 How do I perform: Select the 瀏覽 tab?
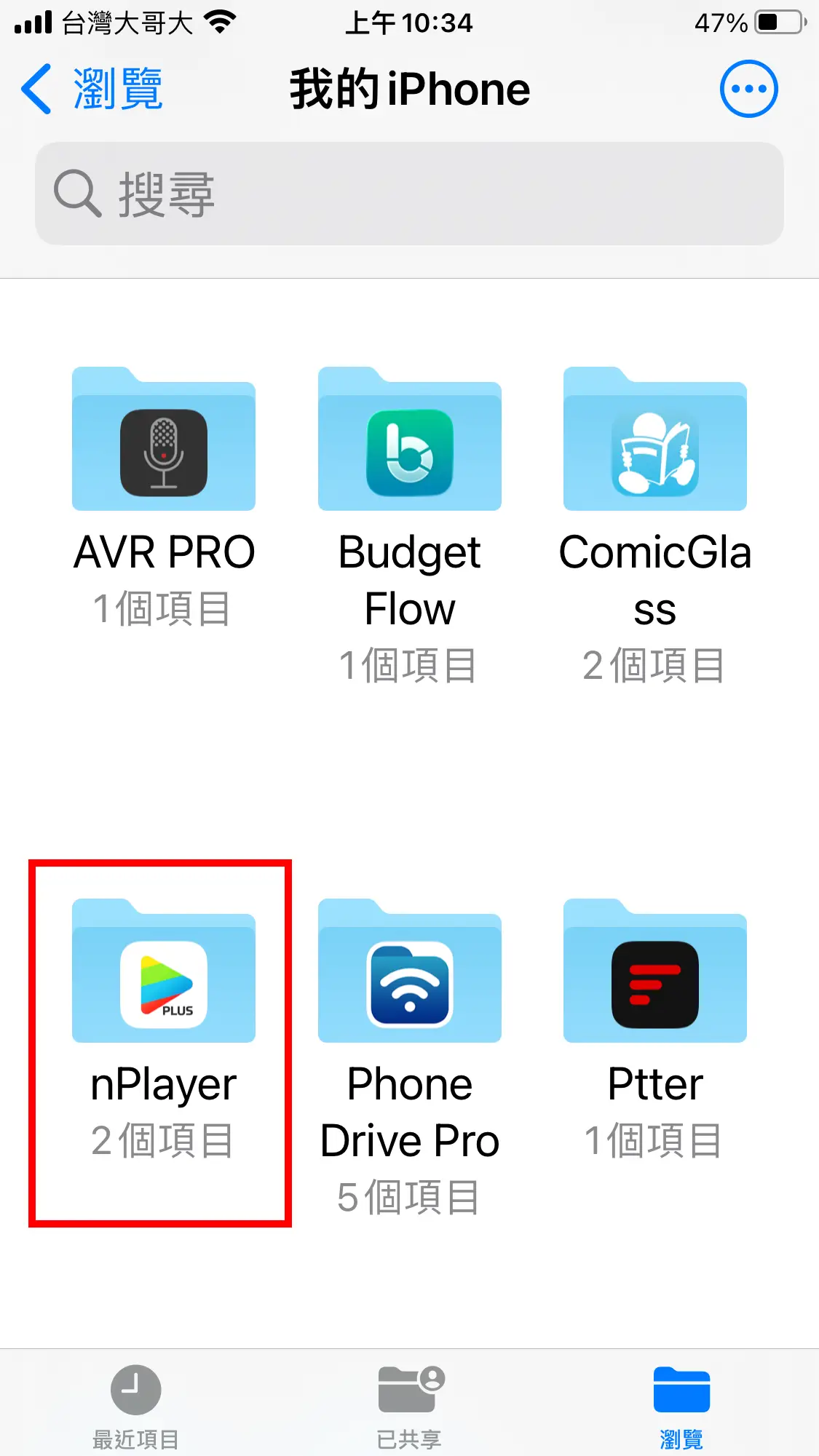click(x=681, y=1404)
